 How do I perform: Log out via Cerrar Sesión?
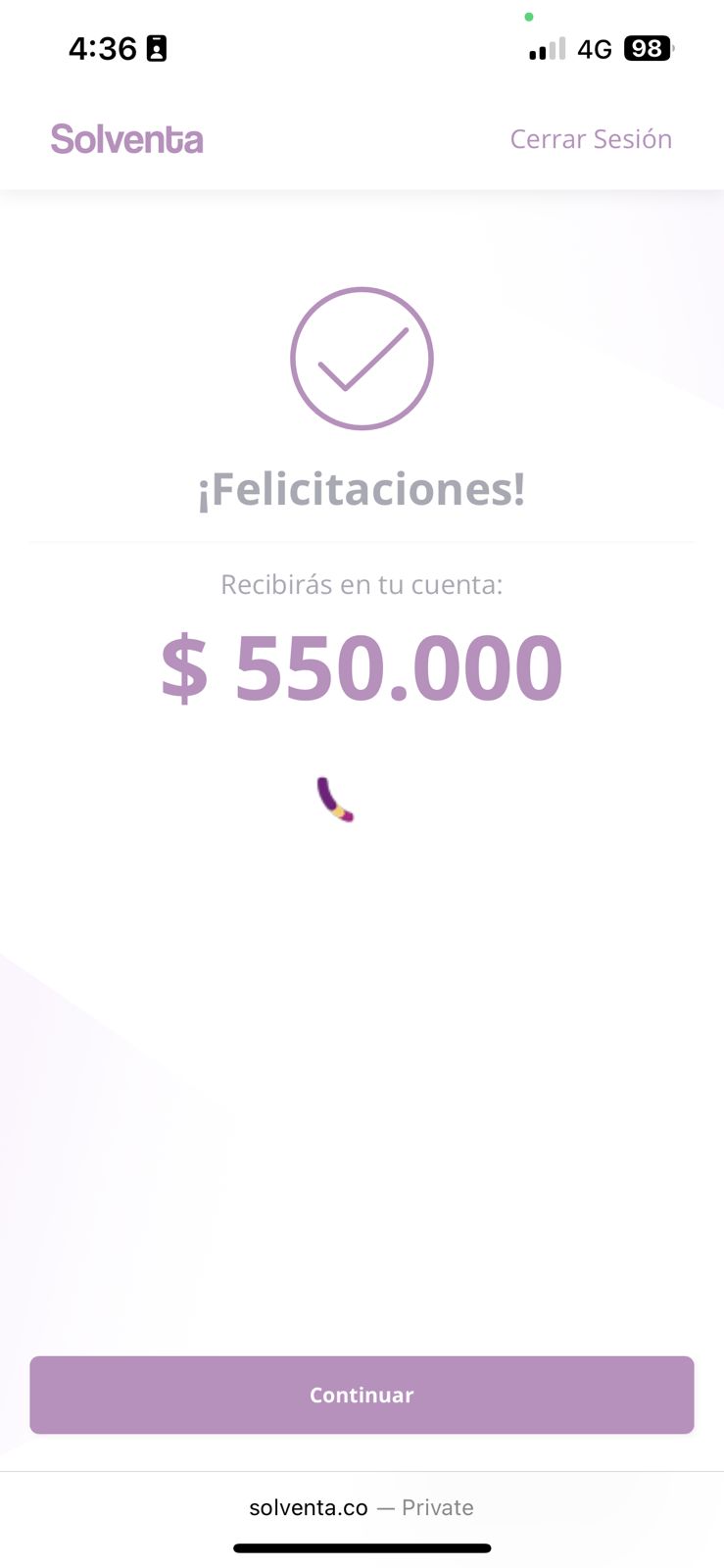[x=591, y=139]
